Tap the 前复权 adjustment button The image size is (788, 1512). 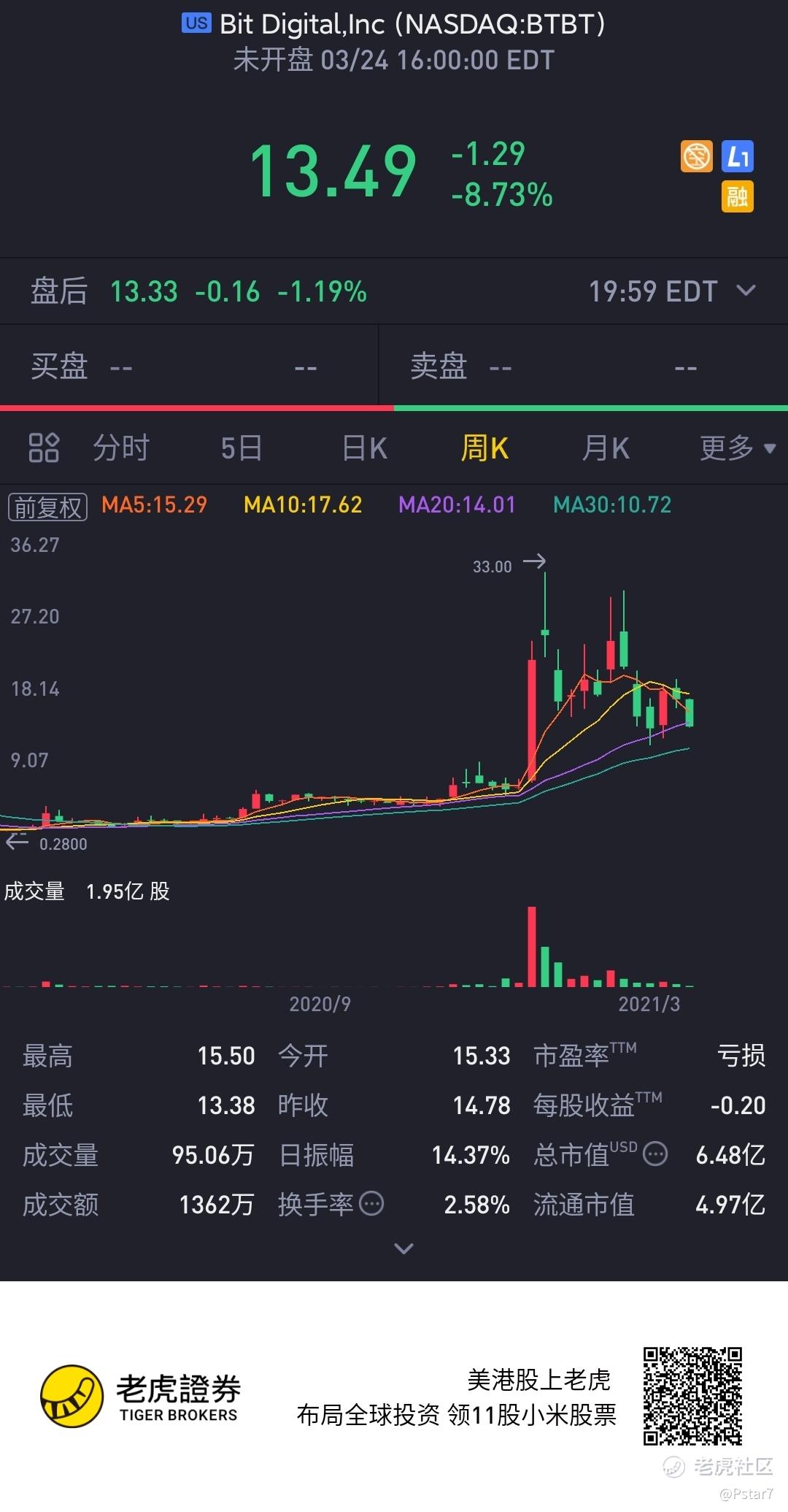(x=48, y=507)
